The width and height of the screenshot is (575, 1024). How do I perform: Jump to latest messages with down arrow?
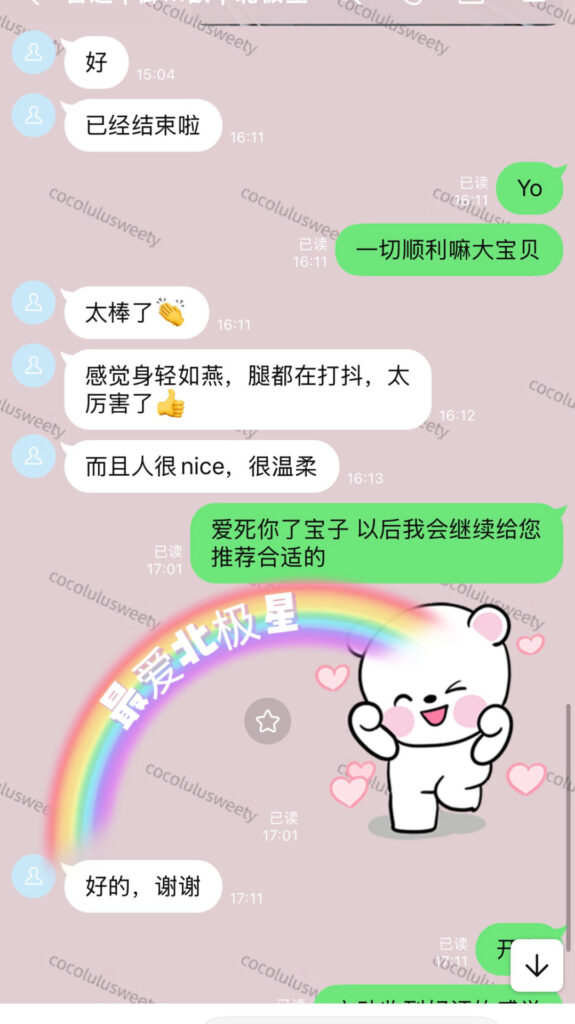pyautogui.click(x=536, y=965)
